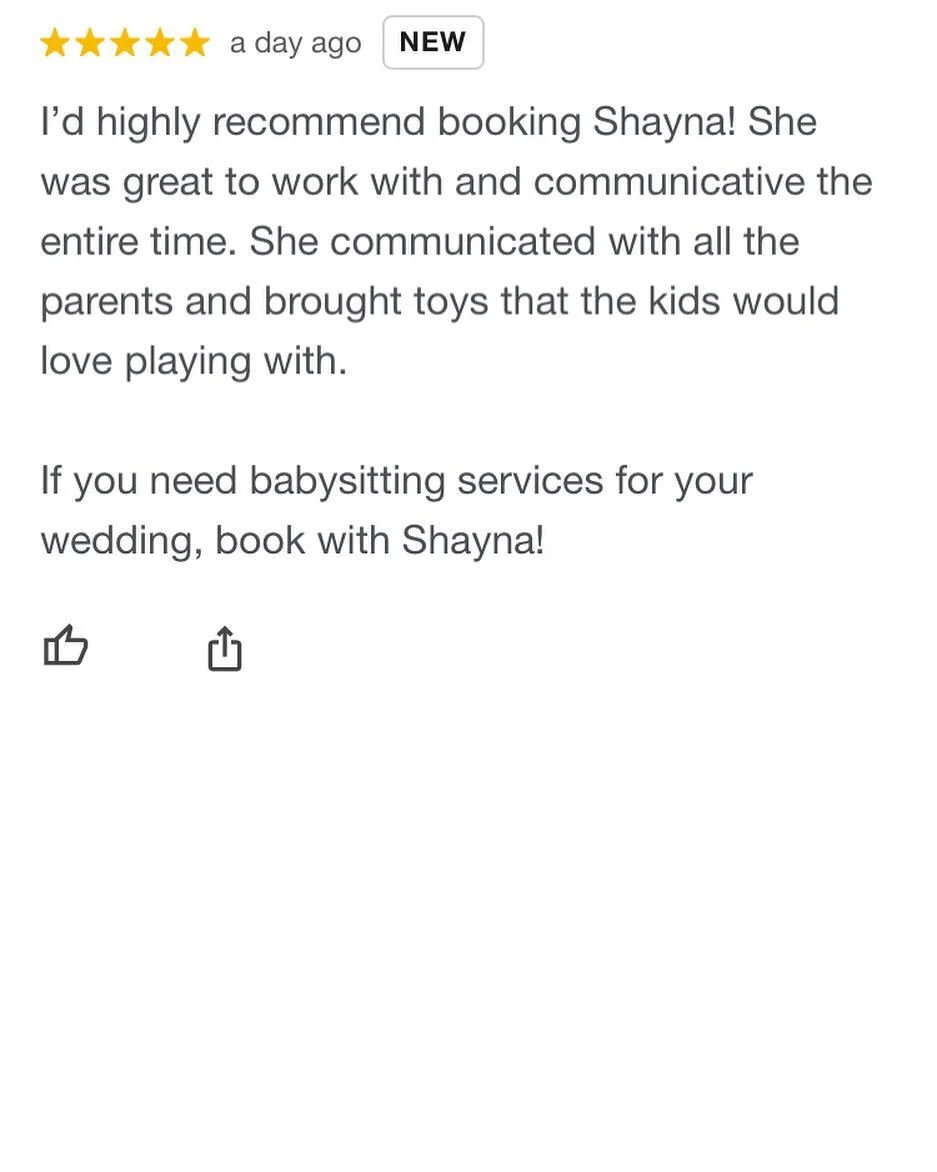Like this review with the thumbs-up icon
Viewport: 937px width, 1172px height.
tap(66, 645)
